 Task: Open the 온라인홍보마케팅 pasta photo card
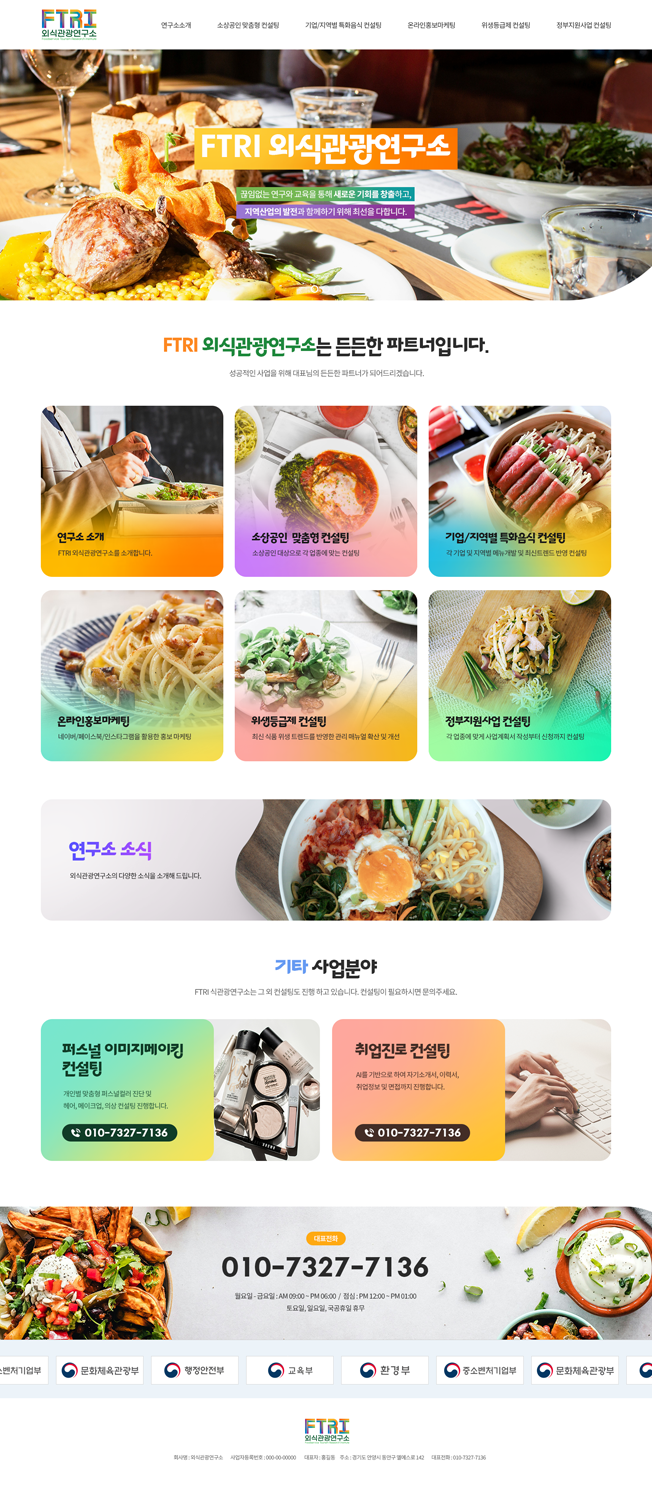tap(132, 675)
